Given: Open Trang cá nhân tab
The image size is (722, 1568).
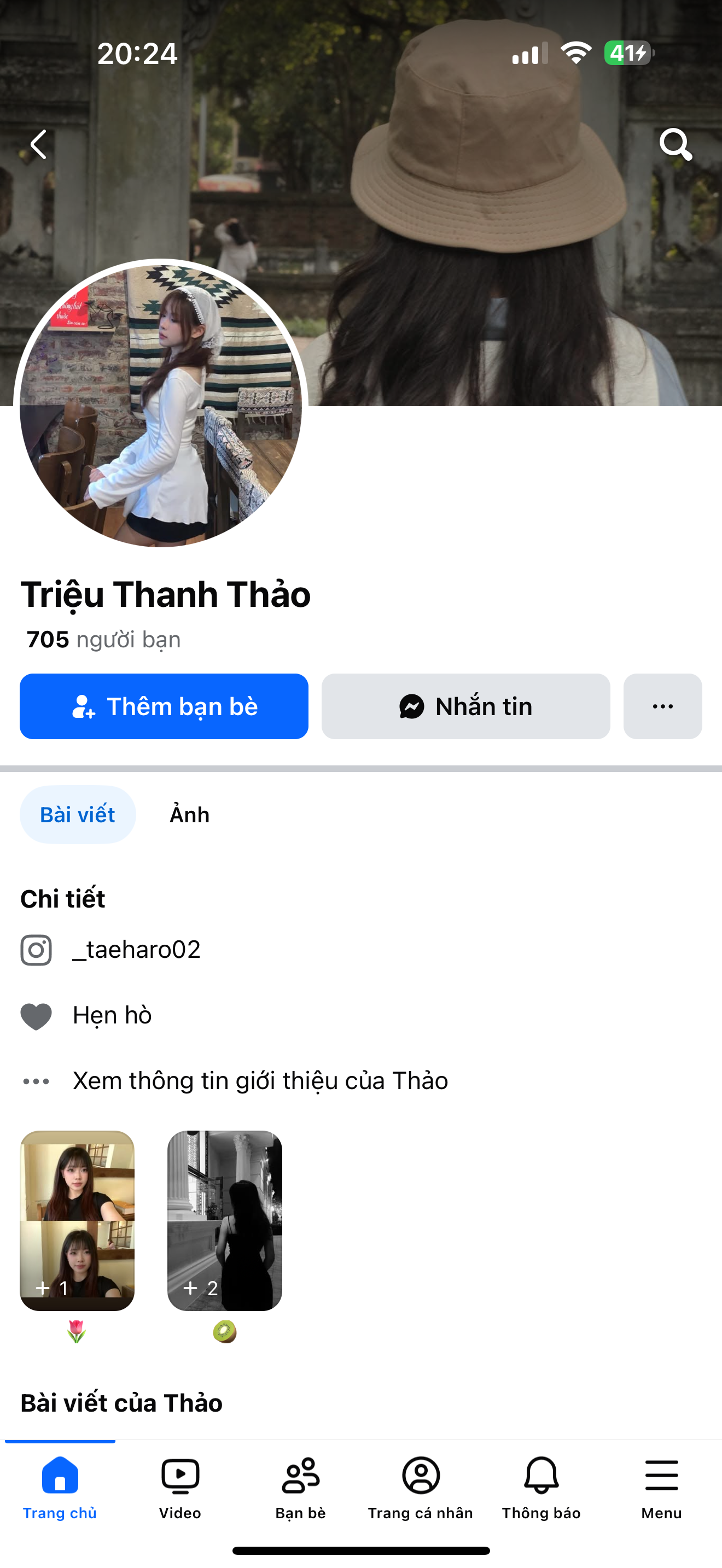Looking at the screenshot, I should click(x=421, y=1487).
